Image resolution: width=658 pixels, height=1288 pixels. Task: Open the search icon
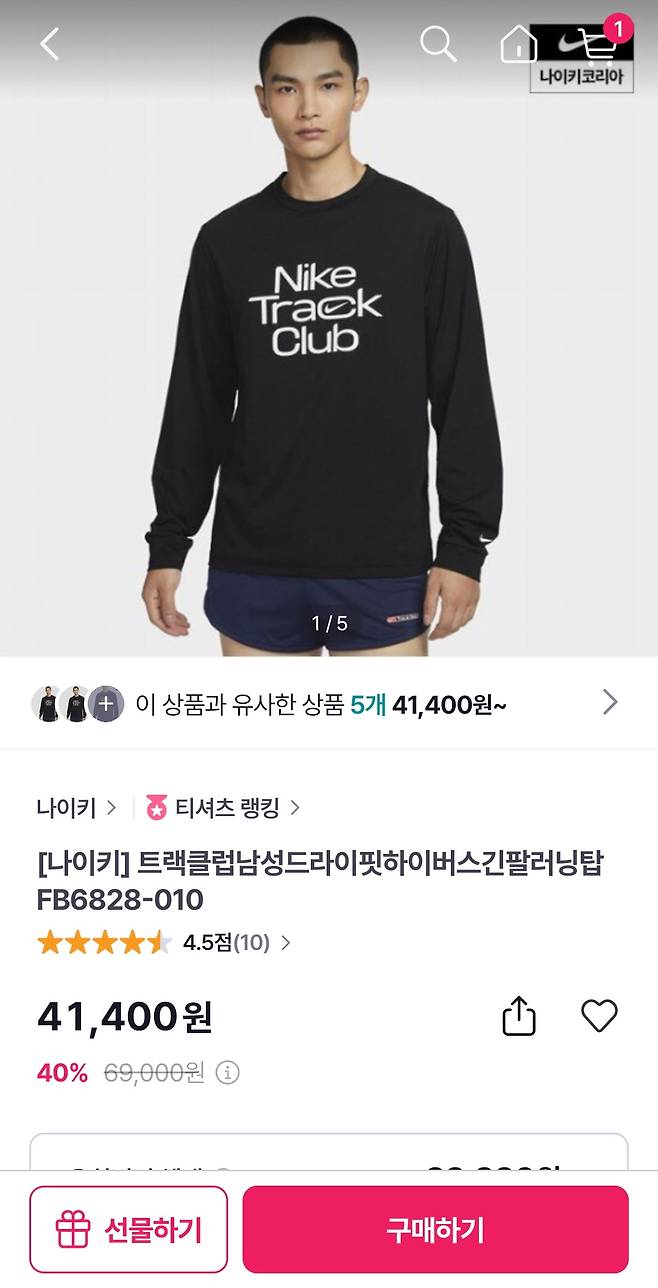coord(438,44)
